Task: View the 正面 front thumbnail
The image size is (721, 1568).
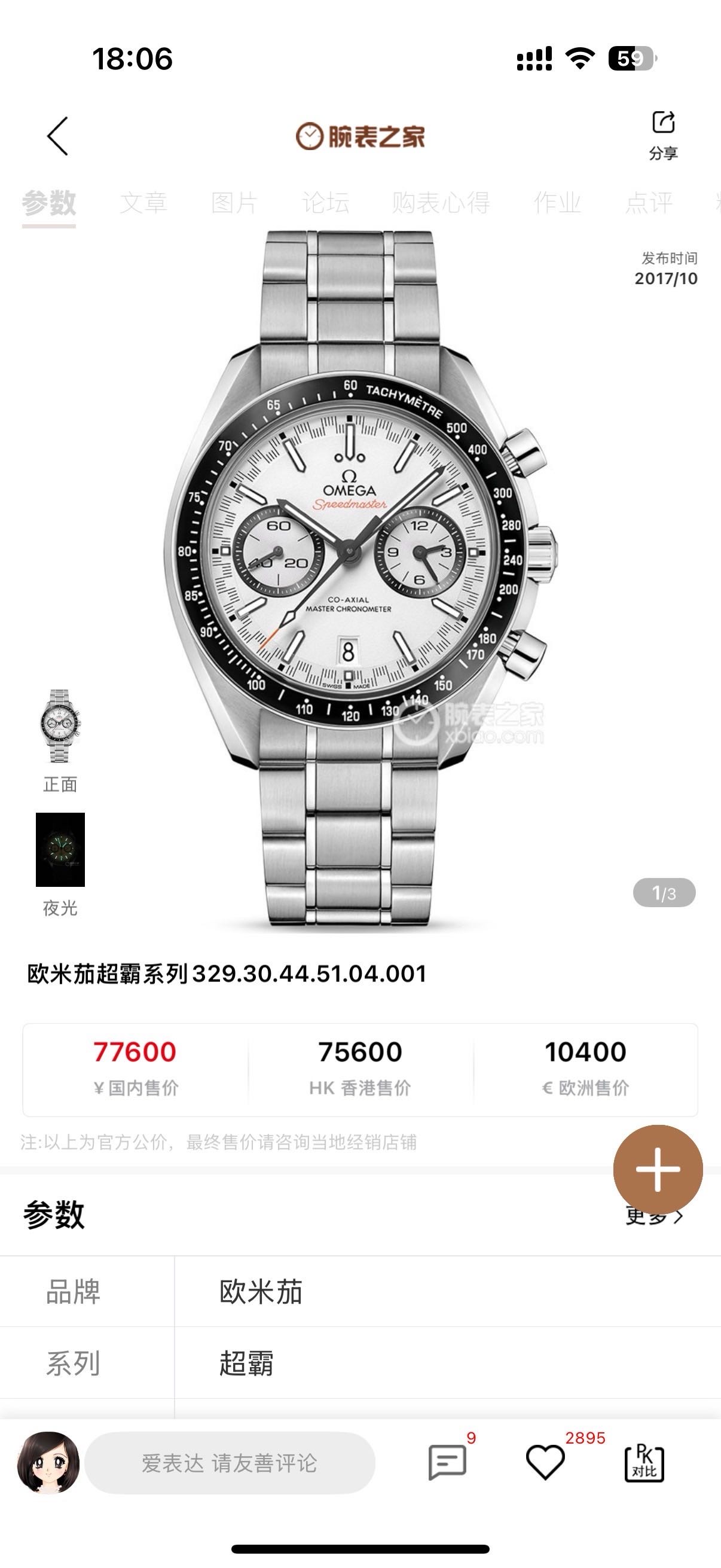Action: (x=60, y=727)
